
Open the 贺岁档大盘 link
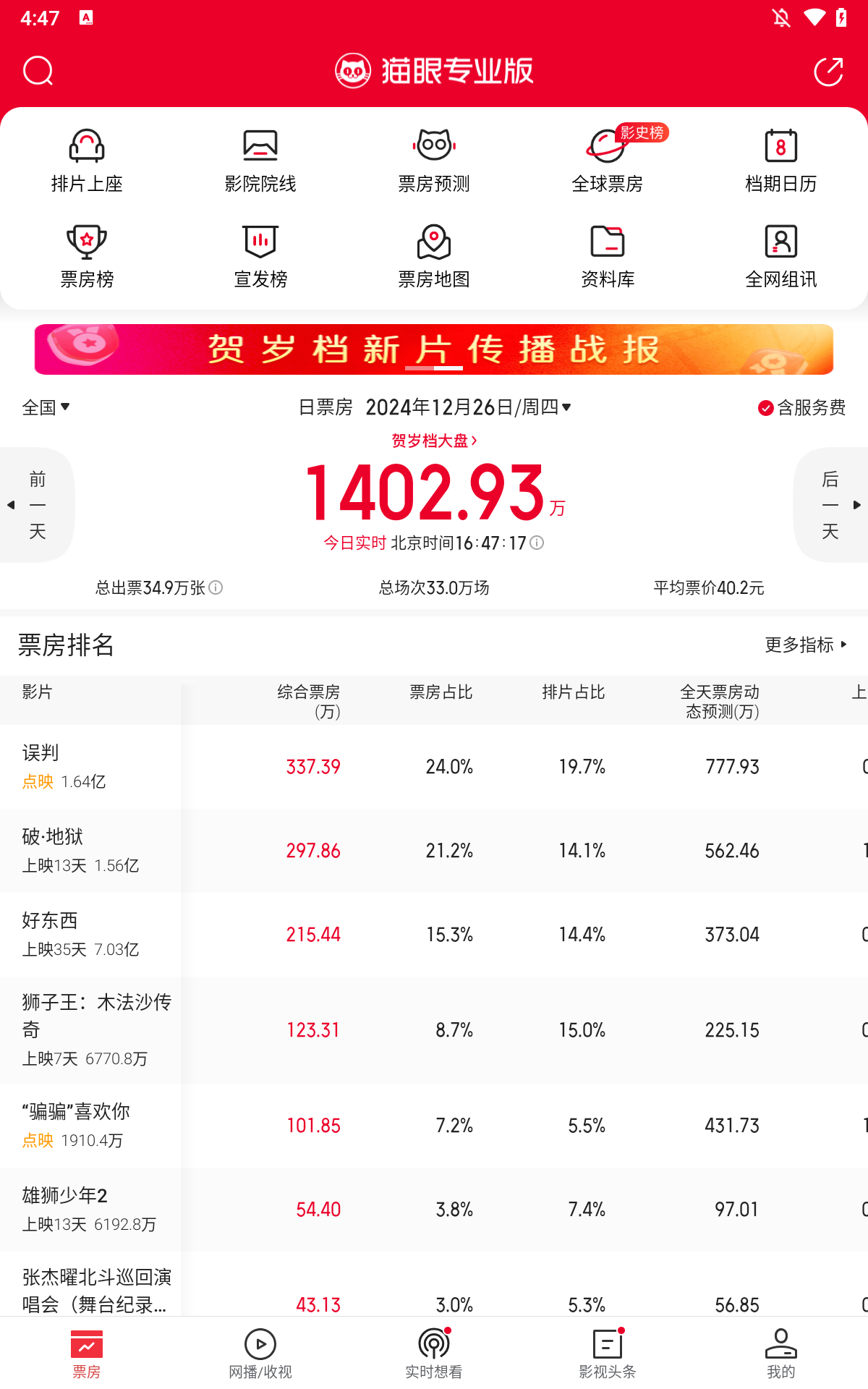click(x=434, y=441)
